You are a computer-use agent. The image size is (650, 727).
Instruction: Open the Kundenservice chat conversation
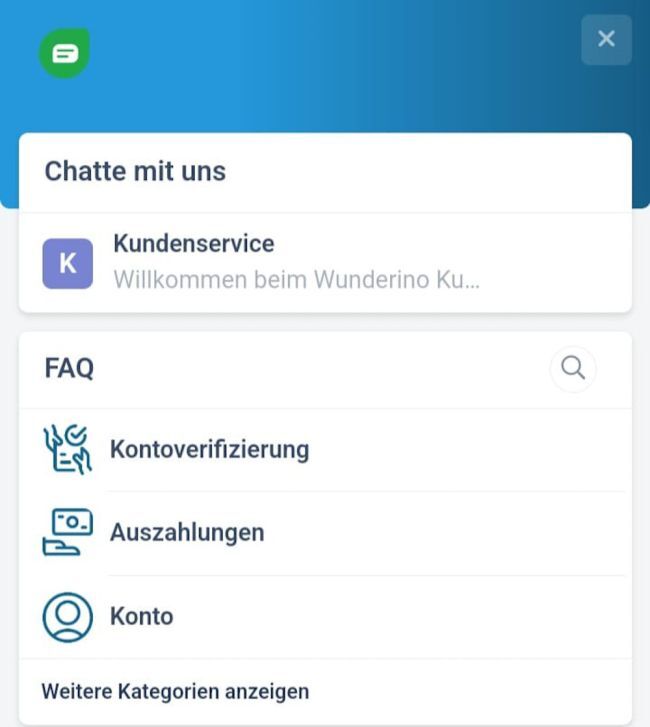(x=325, y=261)
